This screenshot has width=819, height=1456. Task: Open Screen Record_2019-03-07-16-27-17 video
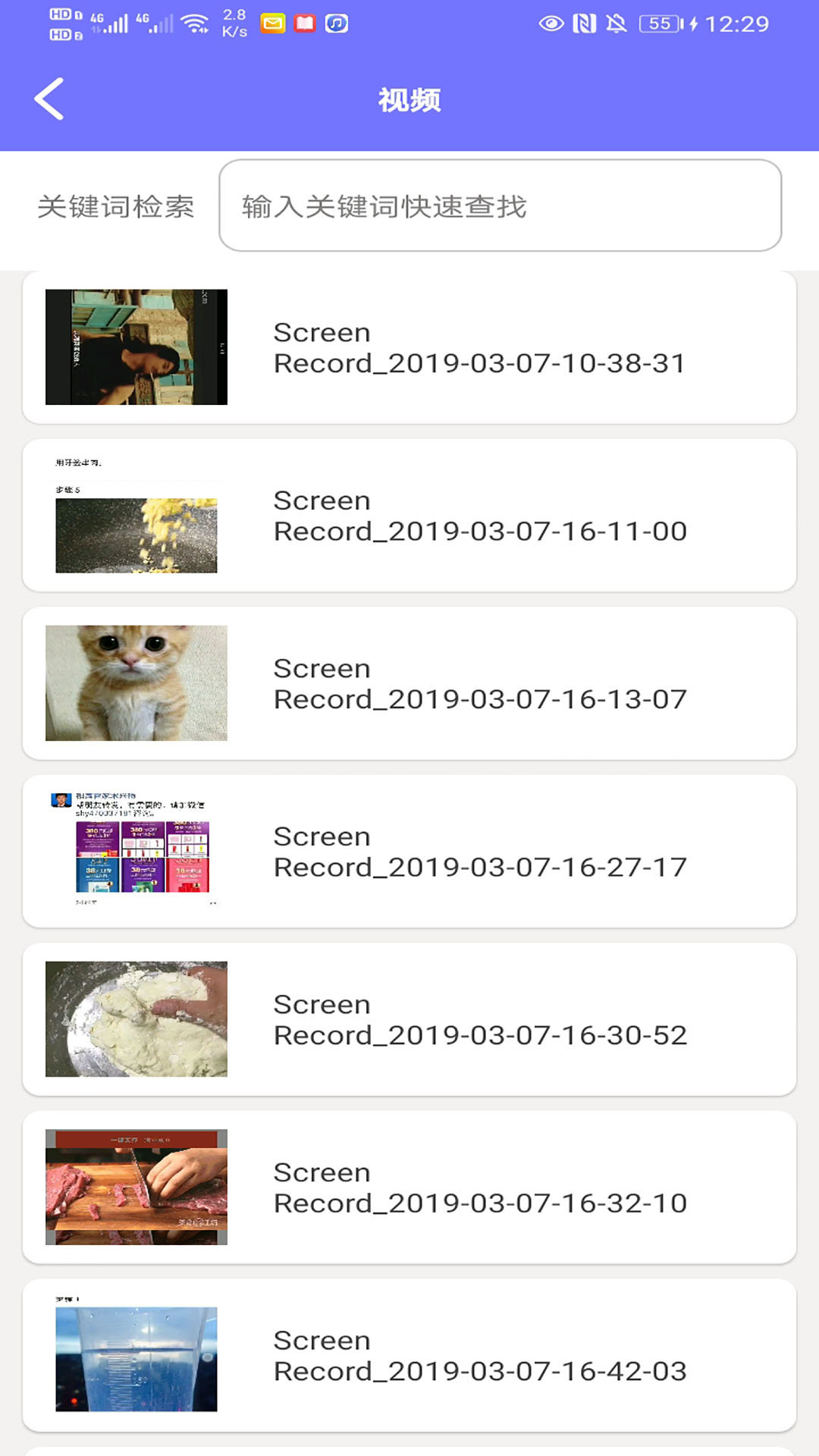pyautogui.click(x=409, y=852)
